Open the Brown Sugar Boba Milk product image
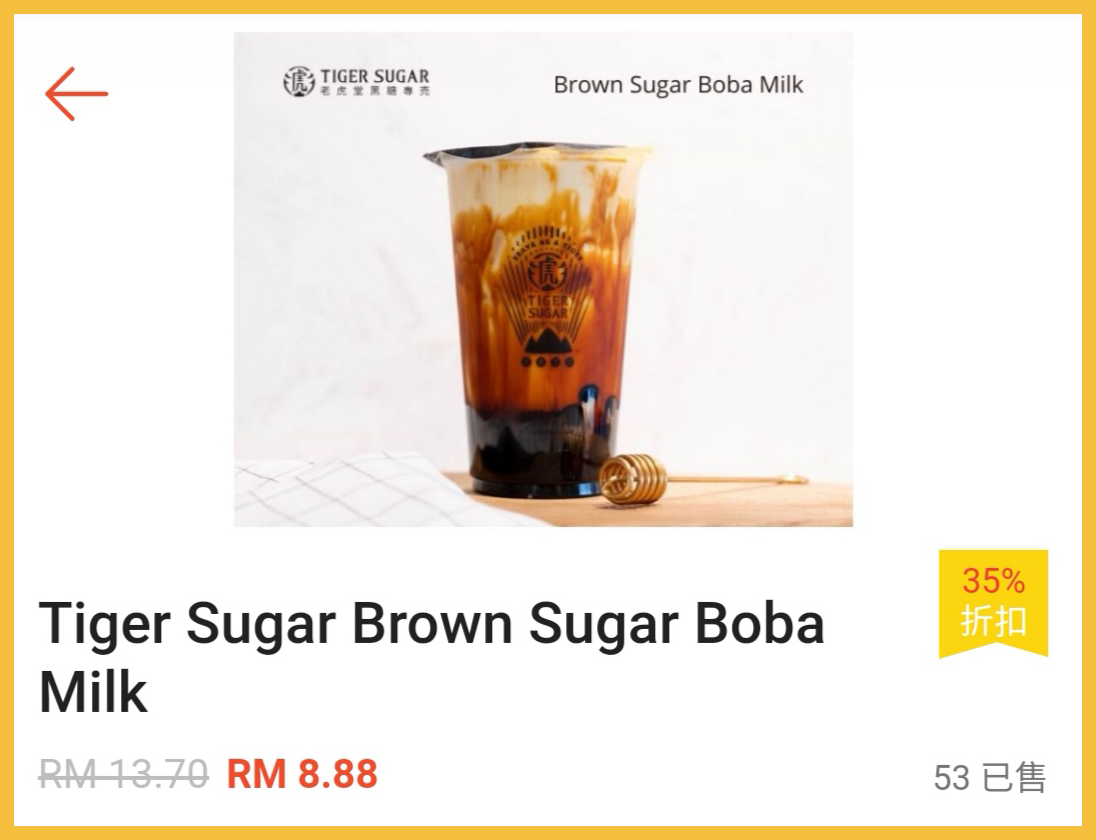The width and height of the screenshot is (1096, 840). pyautogui.click(x=543, y=280)
